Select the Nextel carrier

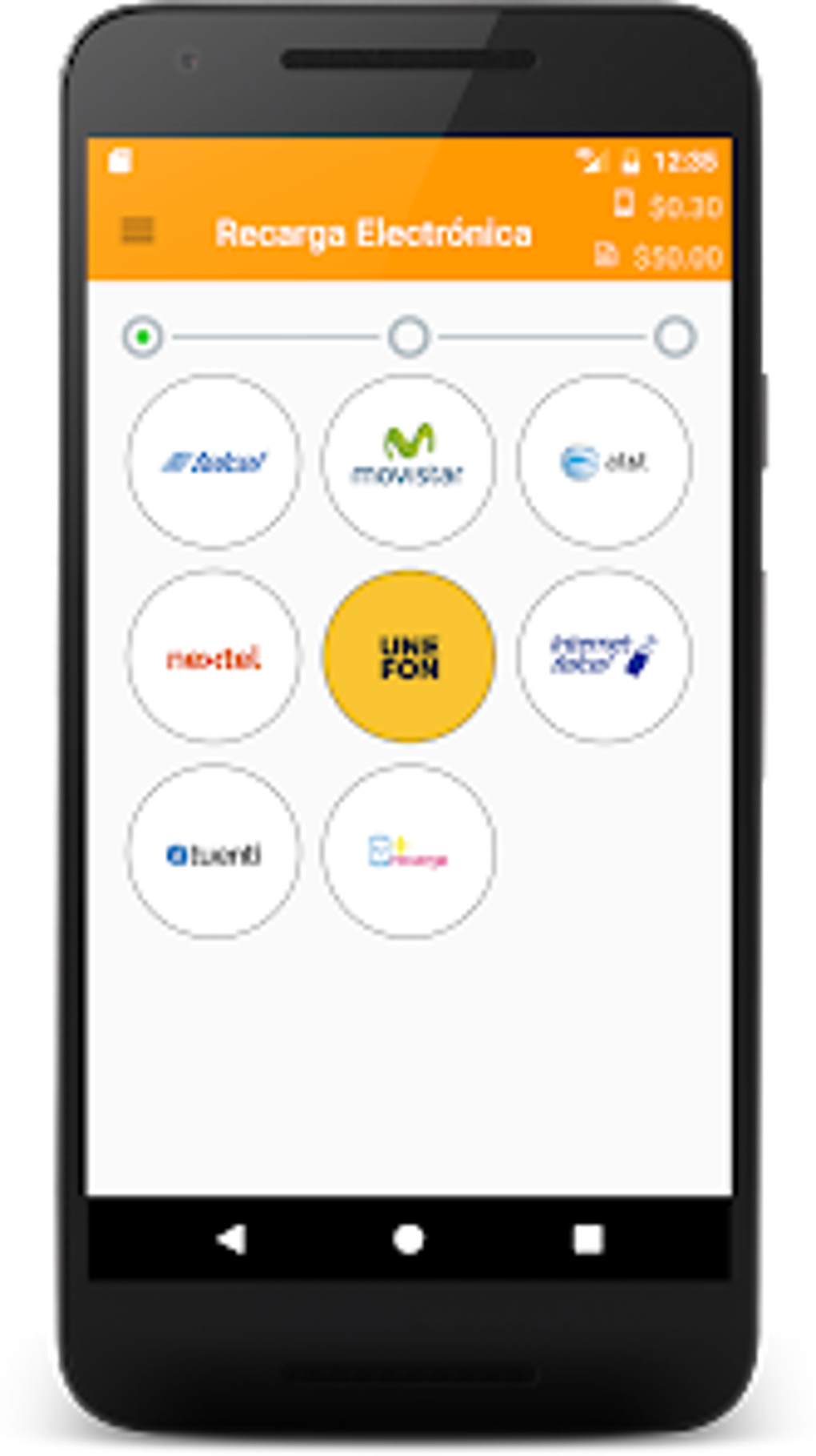pos(214,657)
